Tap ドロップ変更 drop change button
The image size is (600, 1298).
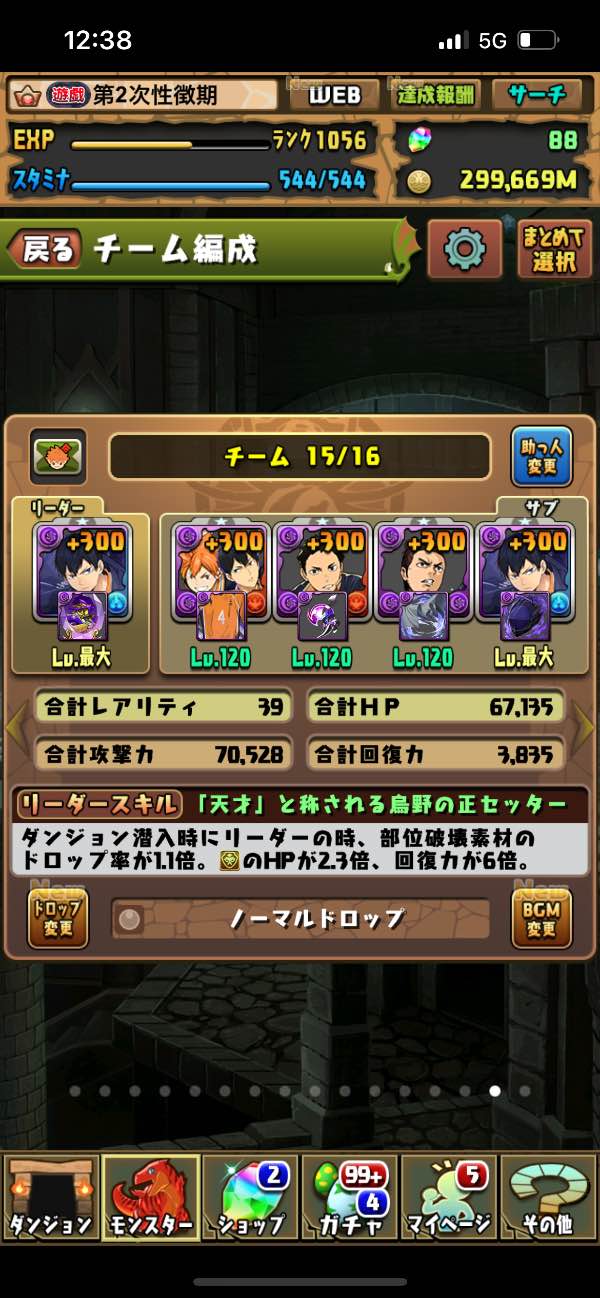coord(57,917)
